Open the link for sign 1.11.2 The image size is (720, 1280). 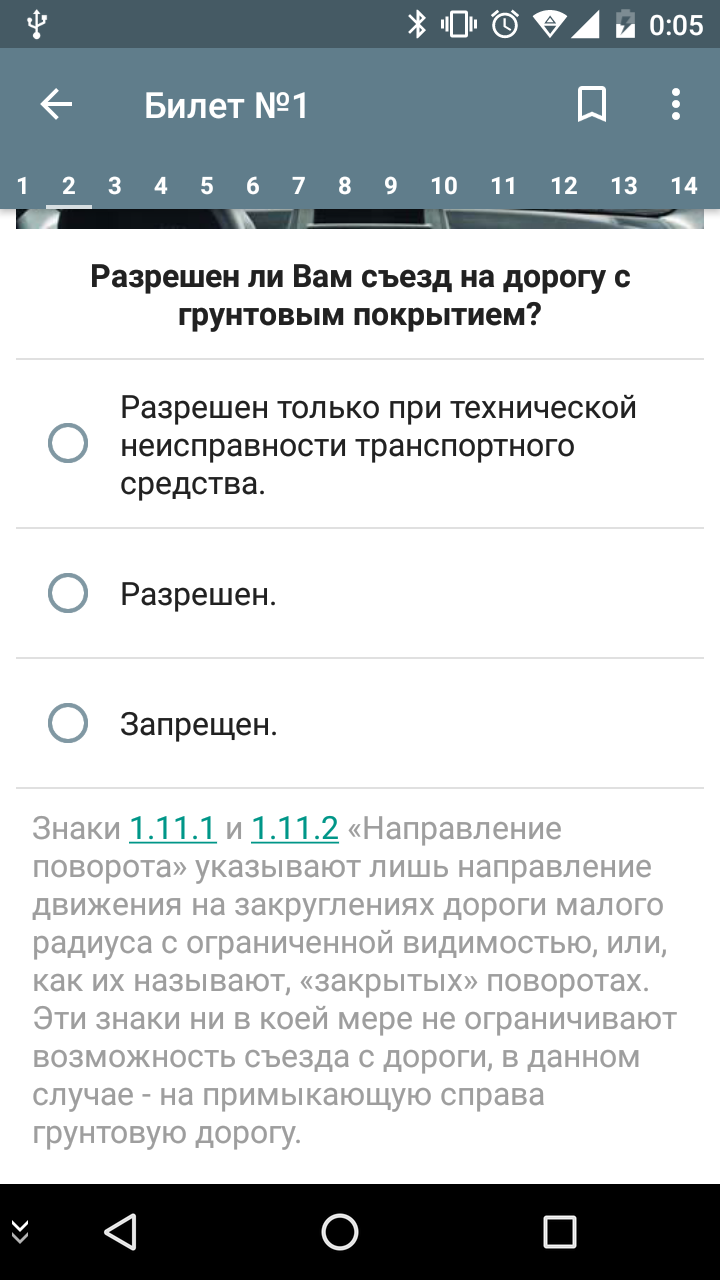pyautogui.click(x=295, y=829)
